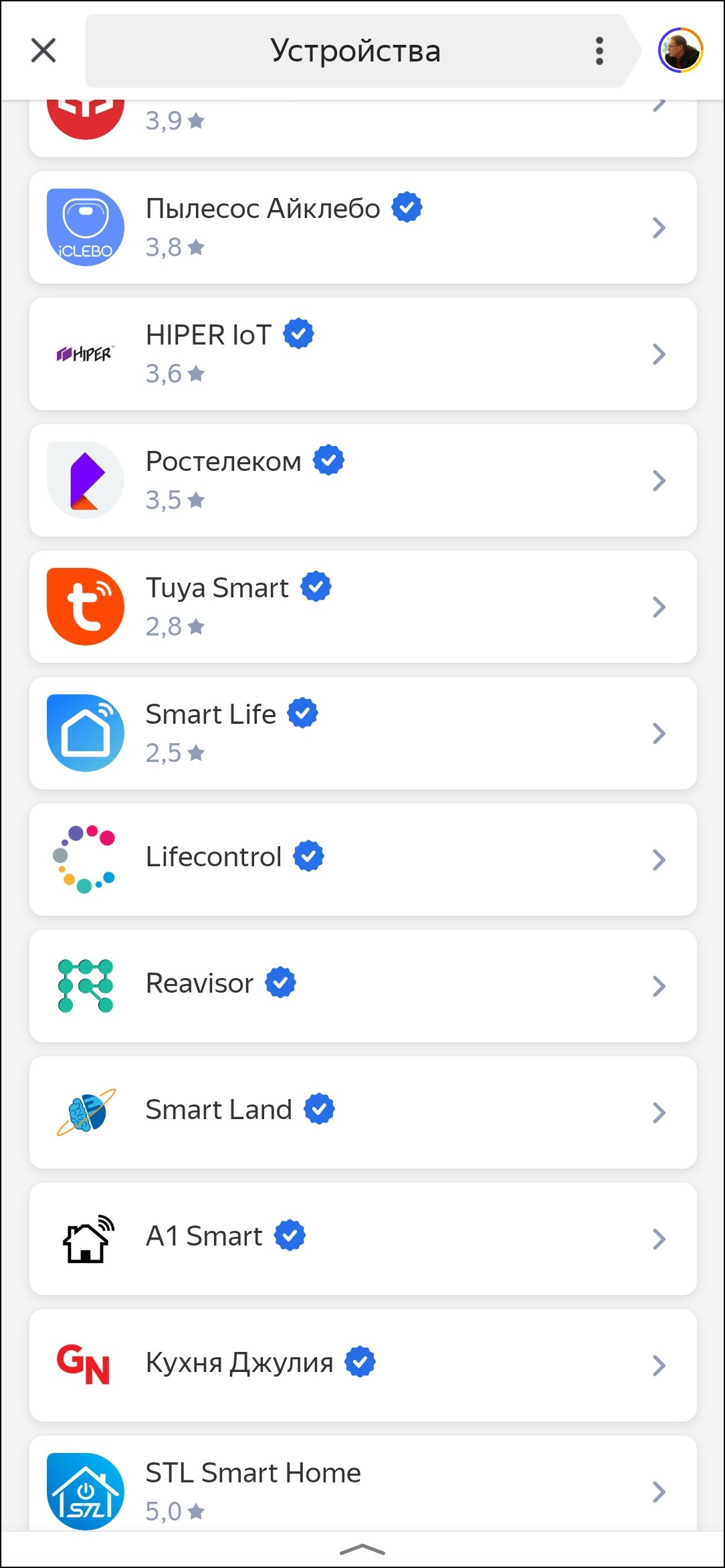Select the Smart Life entry
Image resolution: width=725 pixels, height=1568 pixels.
point(362,733)
